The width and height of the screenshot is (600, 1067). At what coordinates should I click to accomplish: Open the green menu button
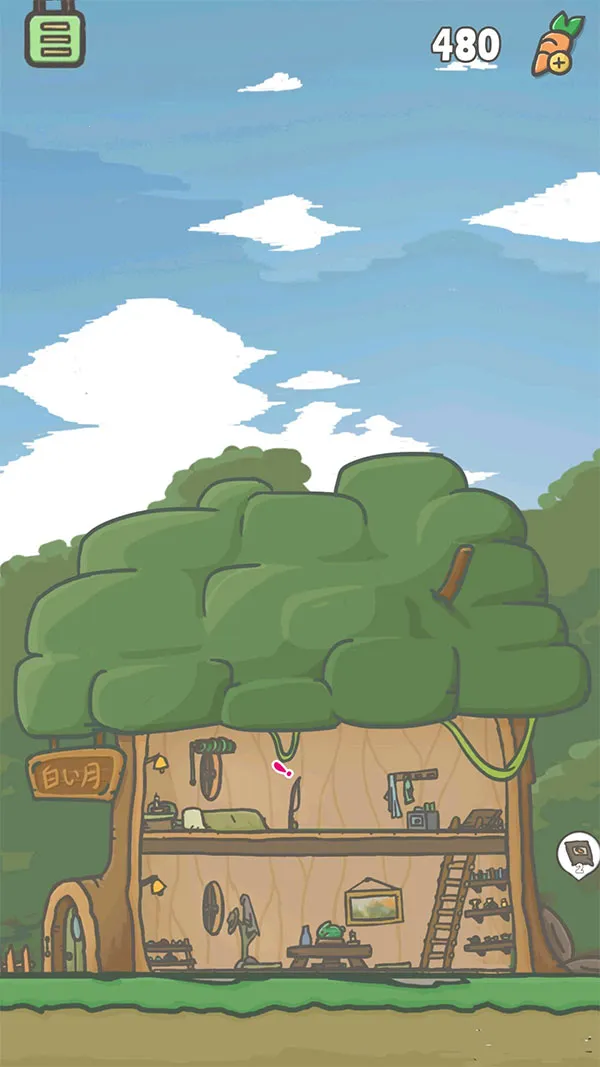[55, 38]
